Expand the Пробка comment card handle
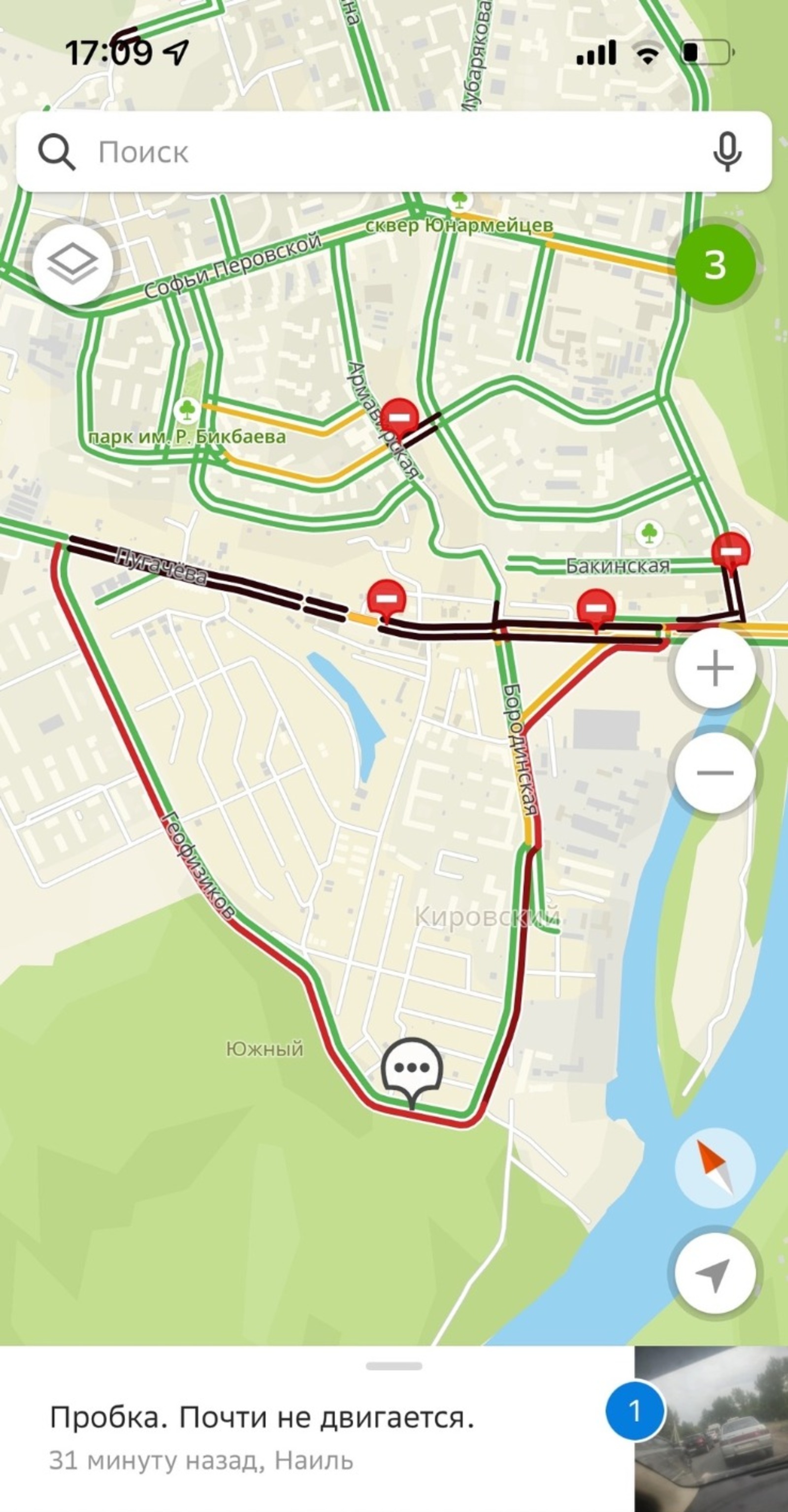The width and height of the screenshot is (788, 1512). [394, 1366]
